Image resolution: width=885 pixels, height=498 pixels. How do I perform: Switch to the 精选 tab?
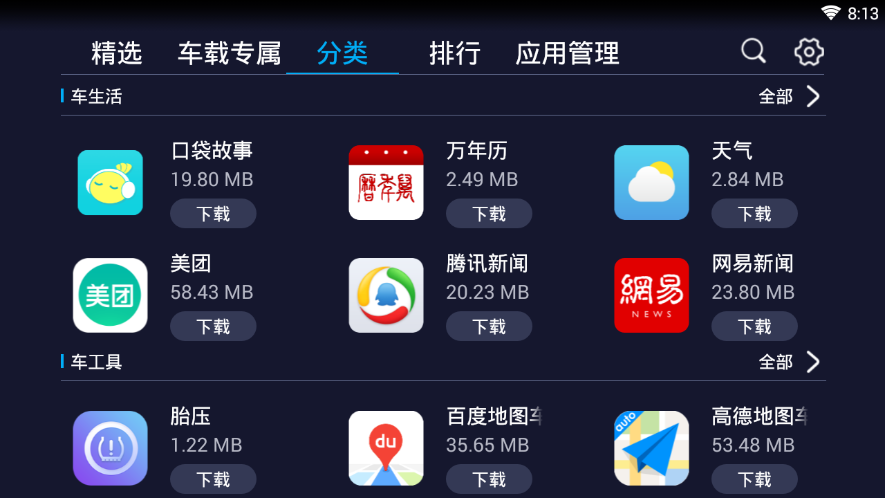click(x=117, y=53)
